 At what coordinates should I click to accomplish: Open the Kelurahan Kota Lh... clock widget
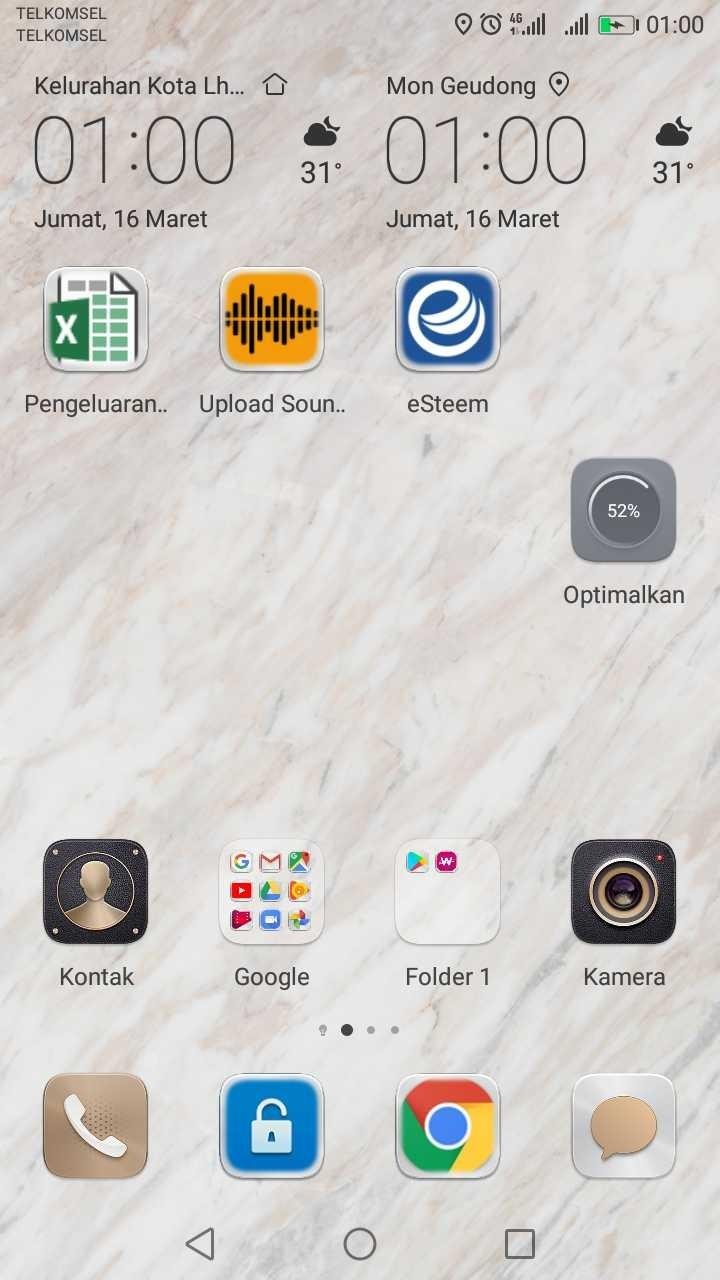[x=134, y=150]
